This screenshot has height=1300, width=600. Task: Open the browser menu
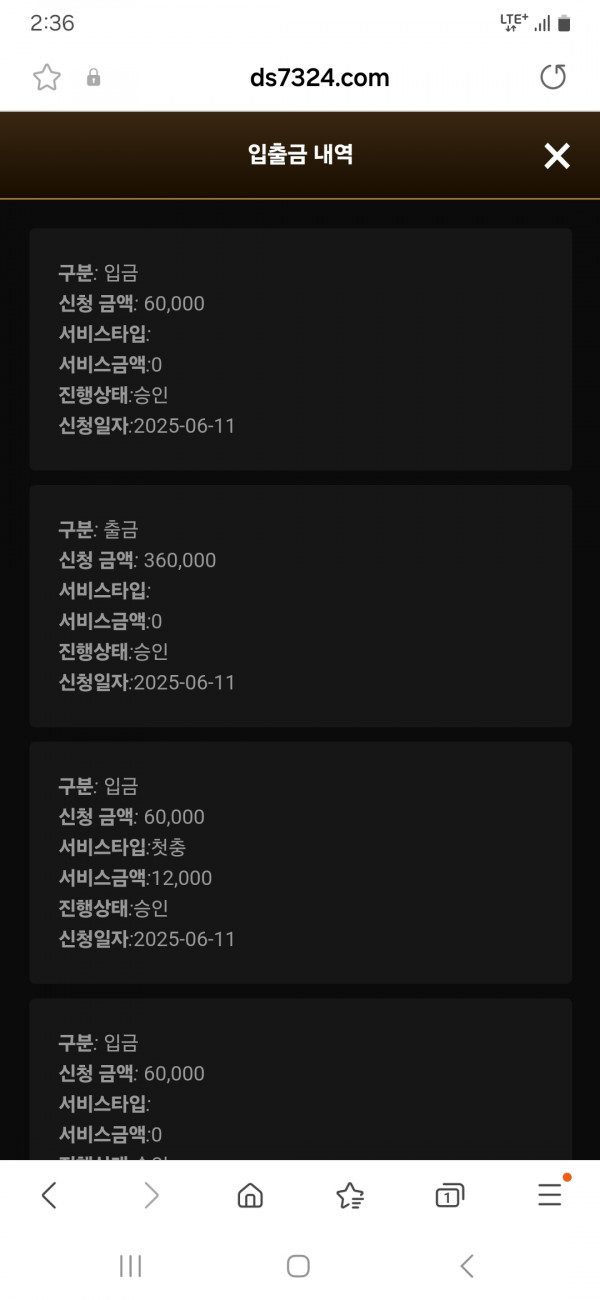coord(551,1194)
